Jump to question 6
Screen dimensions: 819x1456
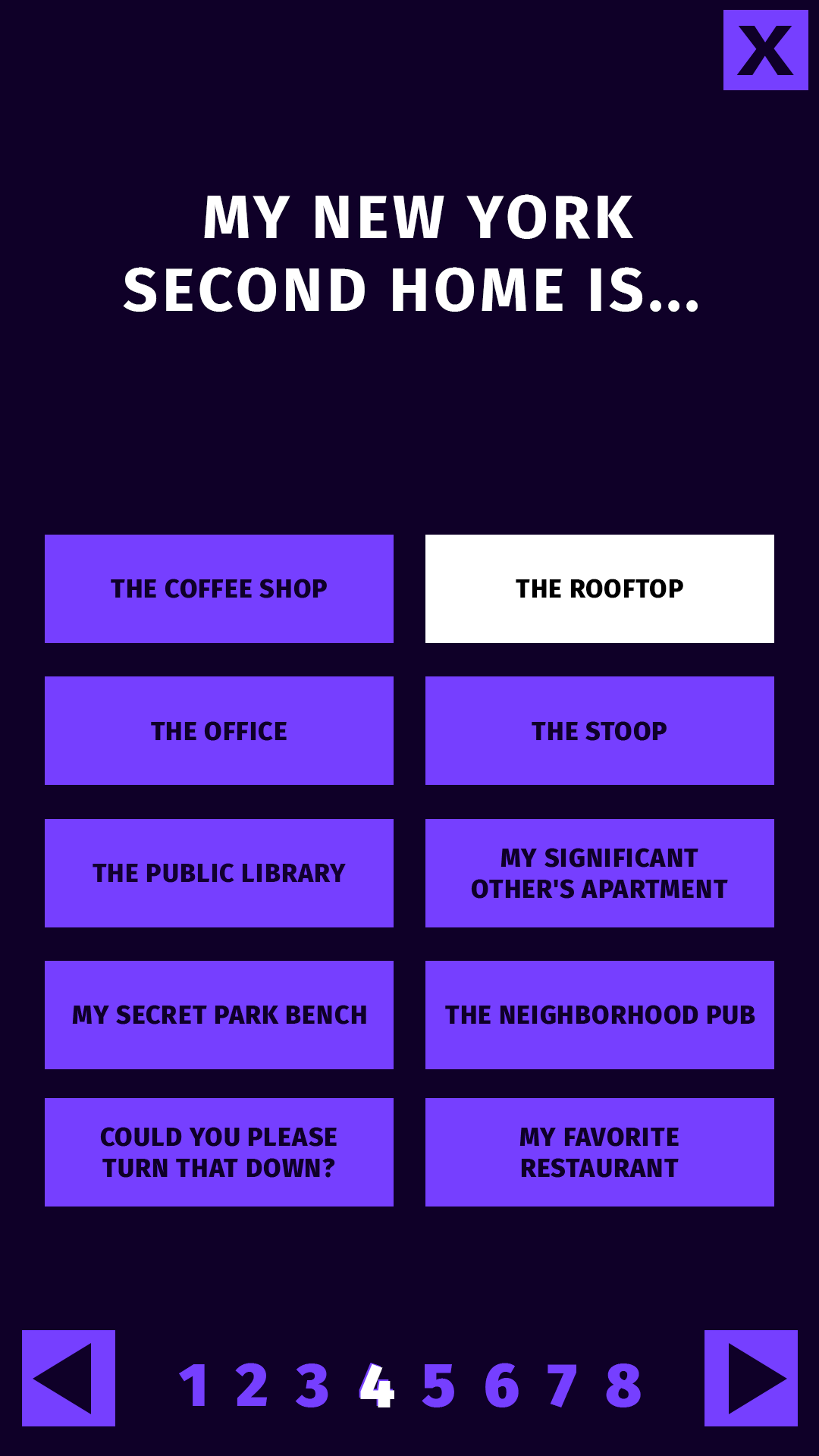click(x=501, y=1385)
